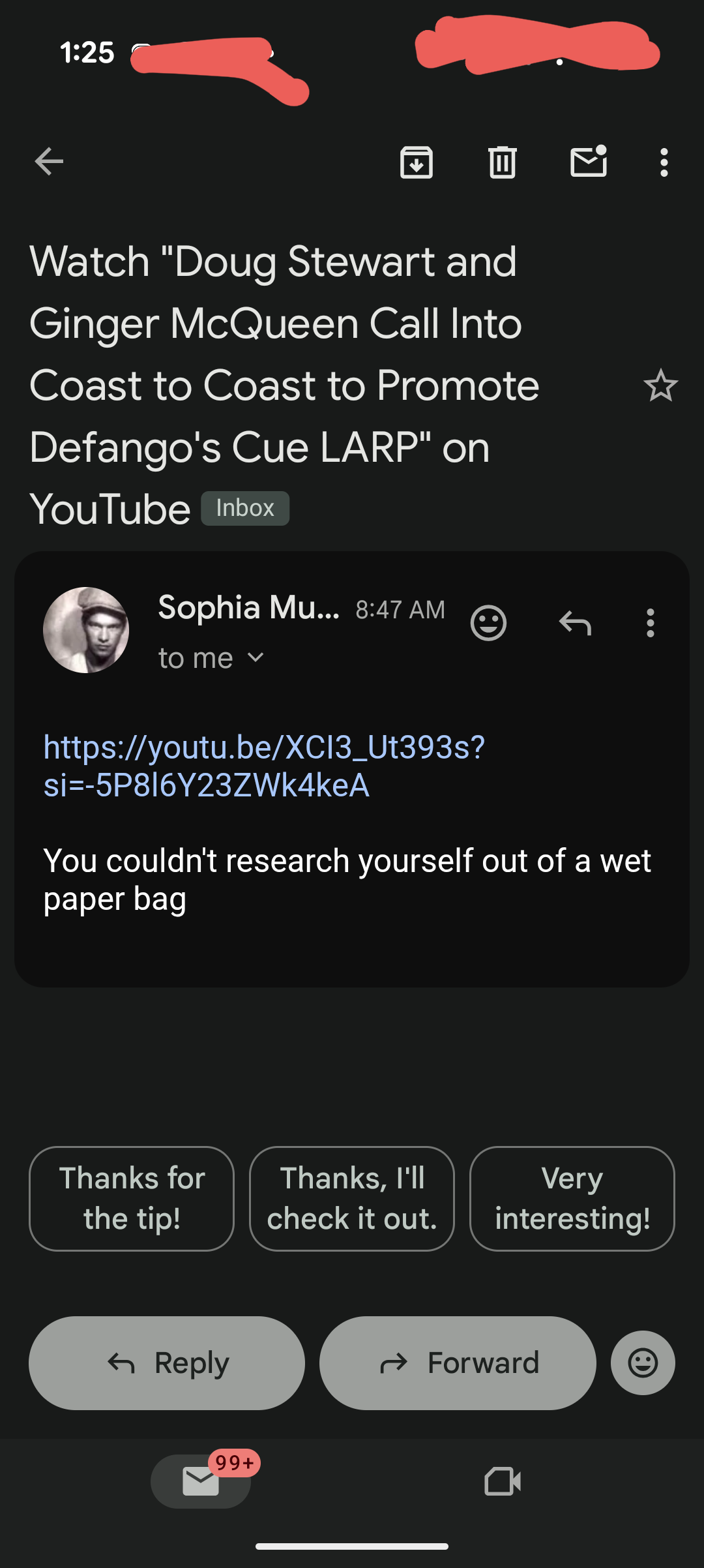The width and height of the screenshot is (704, 1568).
Task: Pick the 'Very interesting!' smart reply
Action: pos(572,1198)
